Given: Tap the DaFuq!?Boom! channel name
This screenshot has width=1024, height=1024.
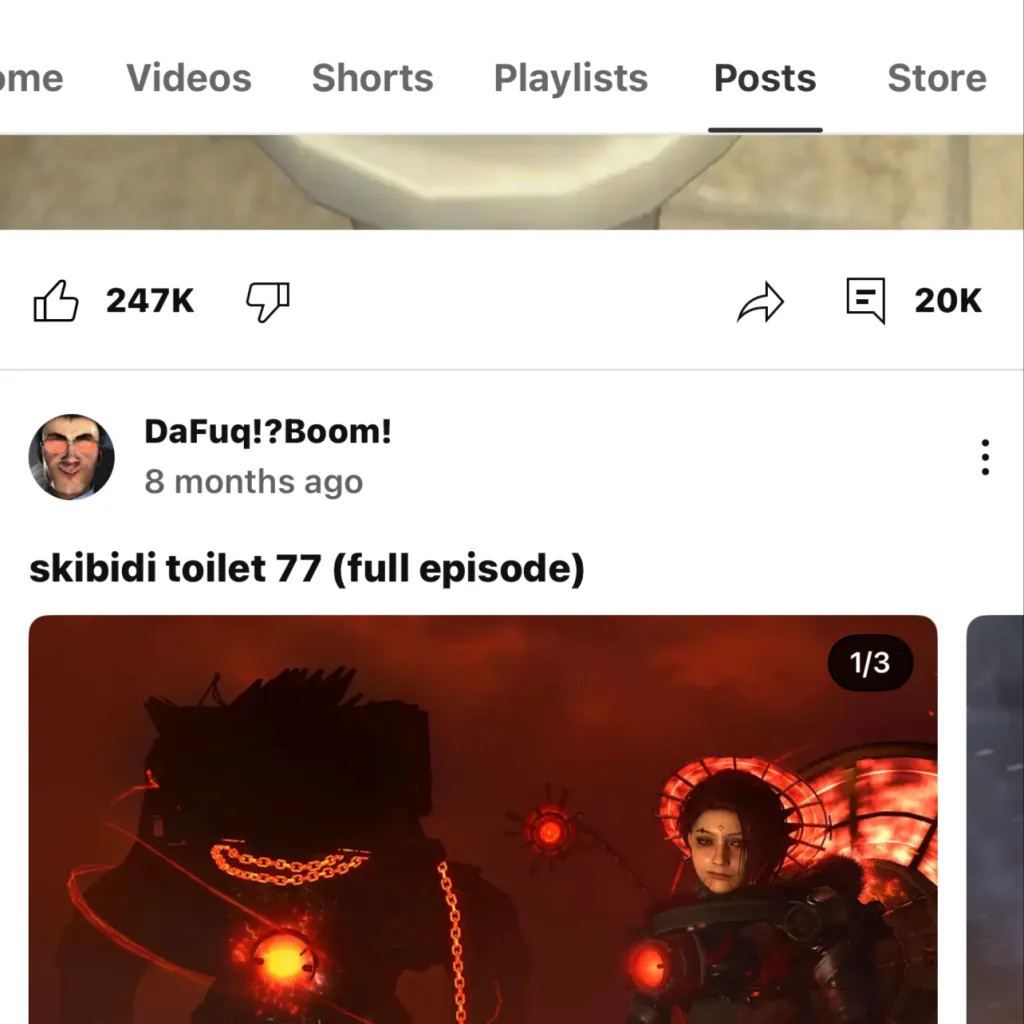Looking at the screenshot, I should 268,432.
